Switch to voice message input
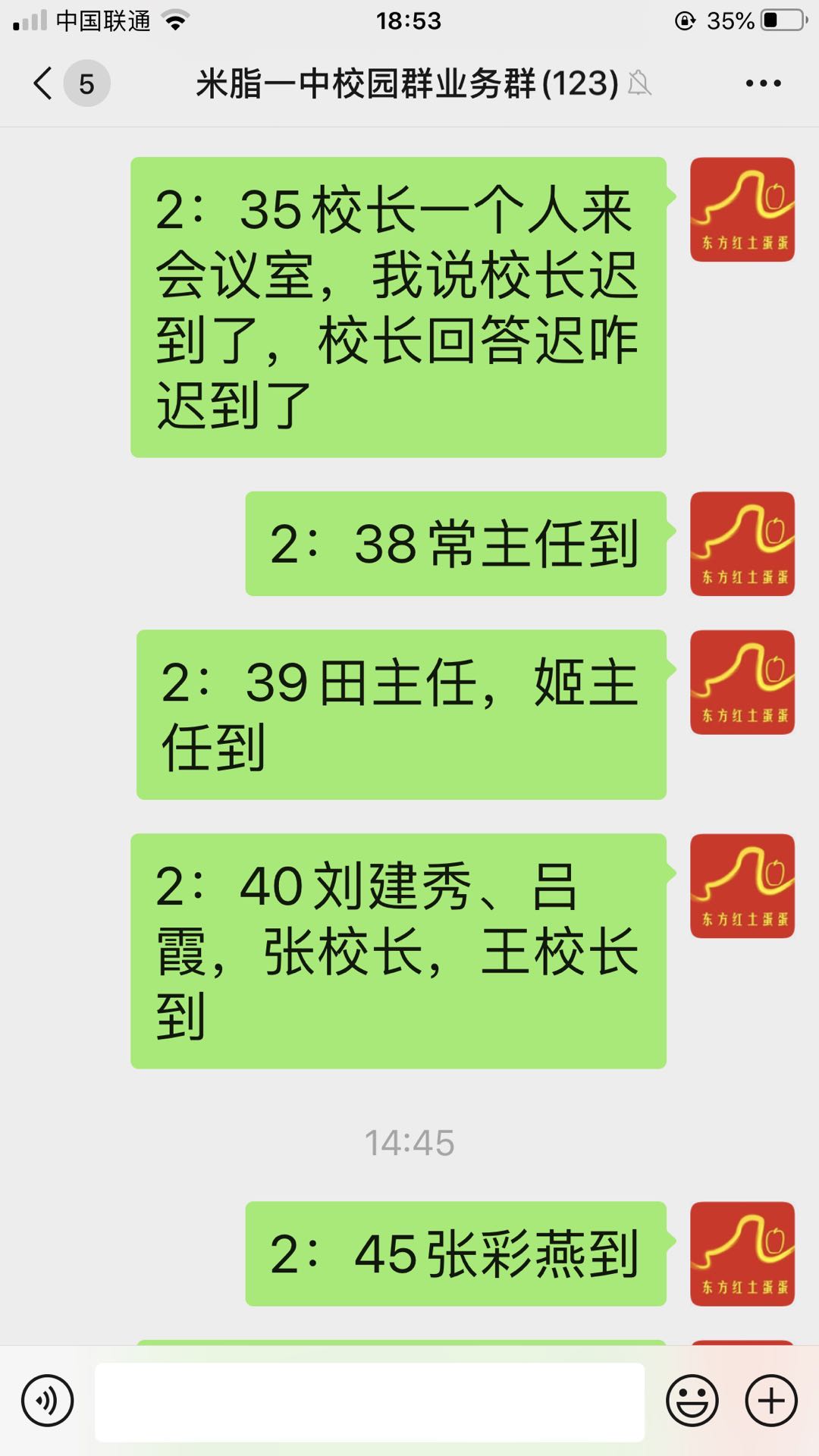The height and width of the screenshot is (1456, 819). [x=48, y=1401]
